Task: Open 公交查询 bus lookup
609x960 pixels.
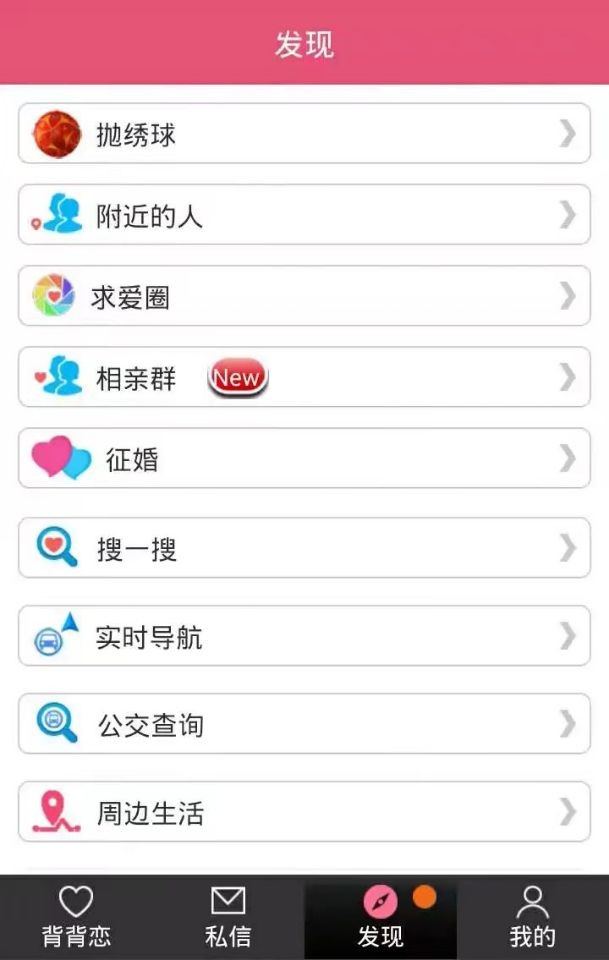Action: (304, 724)
